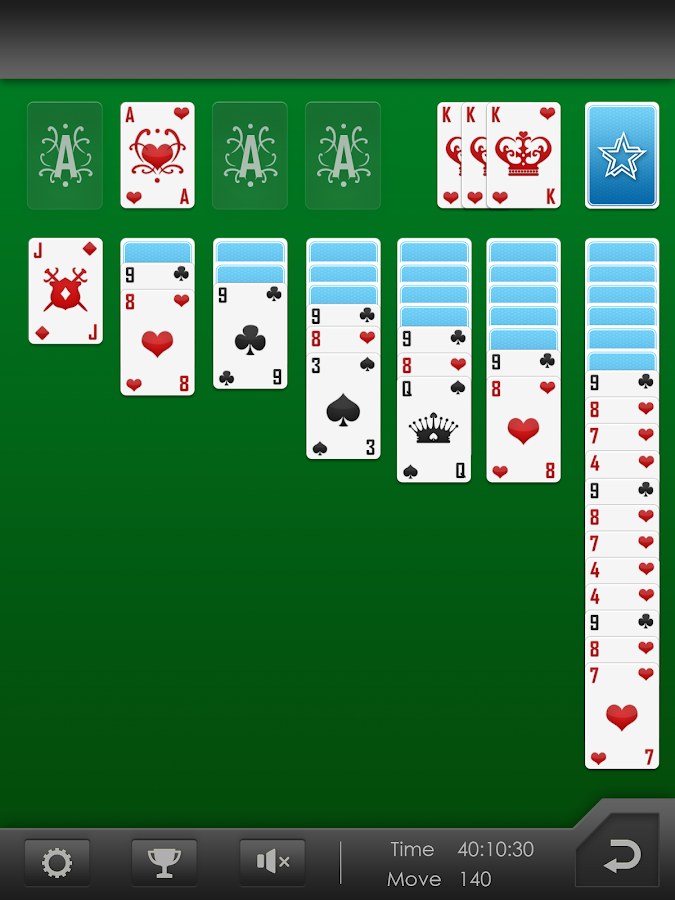Open the trophy achievements button
This screenshot has width=675, height=900.
[x=164, y=861]
